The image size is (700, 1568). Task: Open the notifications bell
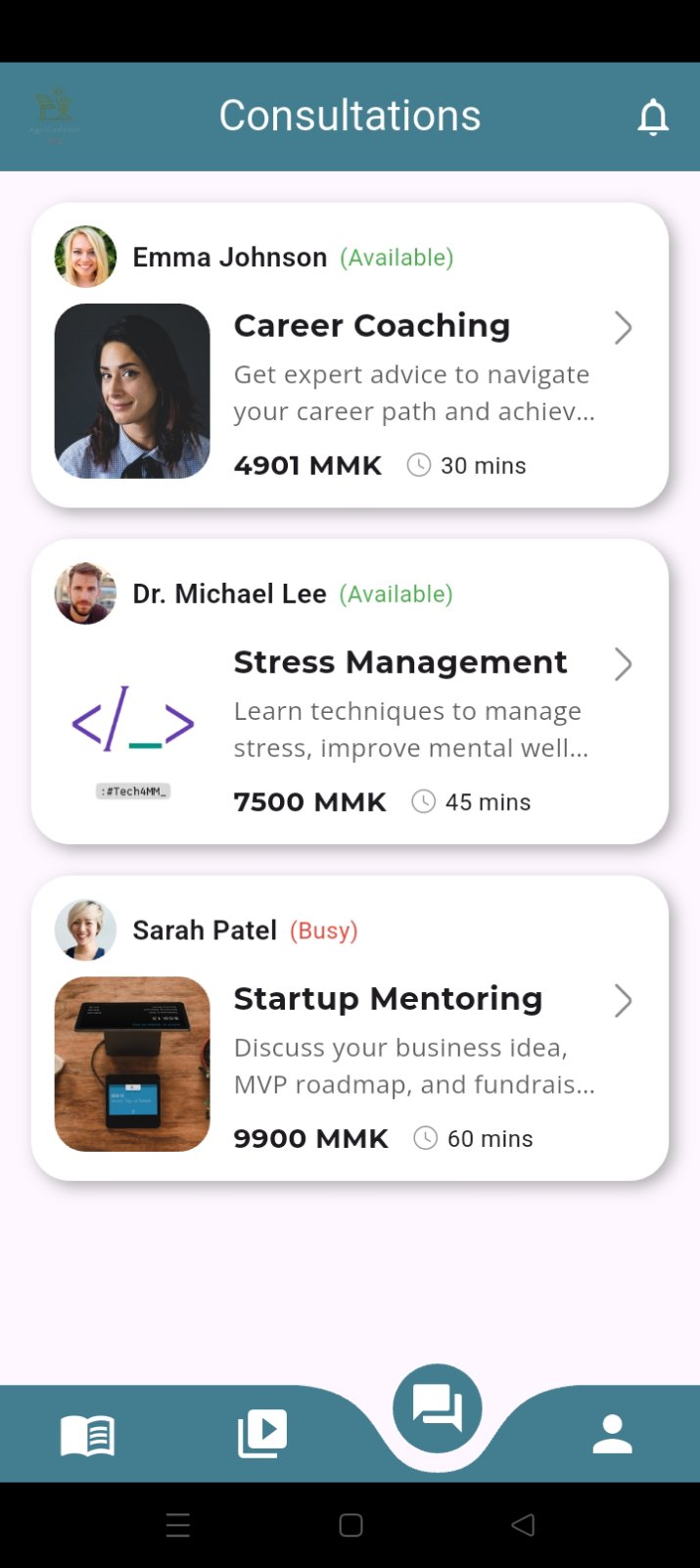pyautogui.click(x=653, y=117)
